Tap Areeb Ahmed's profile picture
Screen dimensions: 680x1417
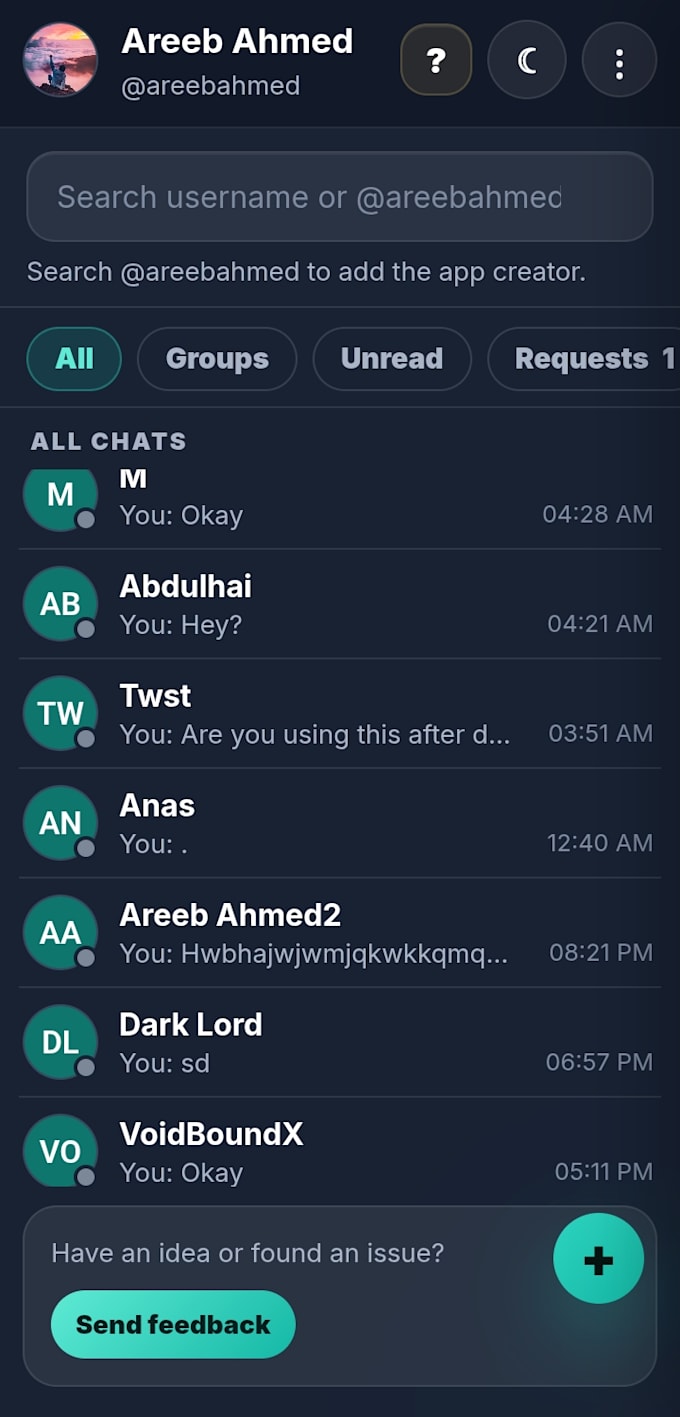60,60
